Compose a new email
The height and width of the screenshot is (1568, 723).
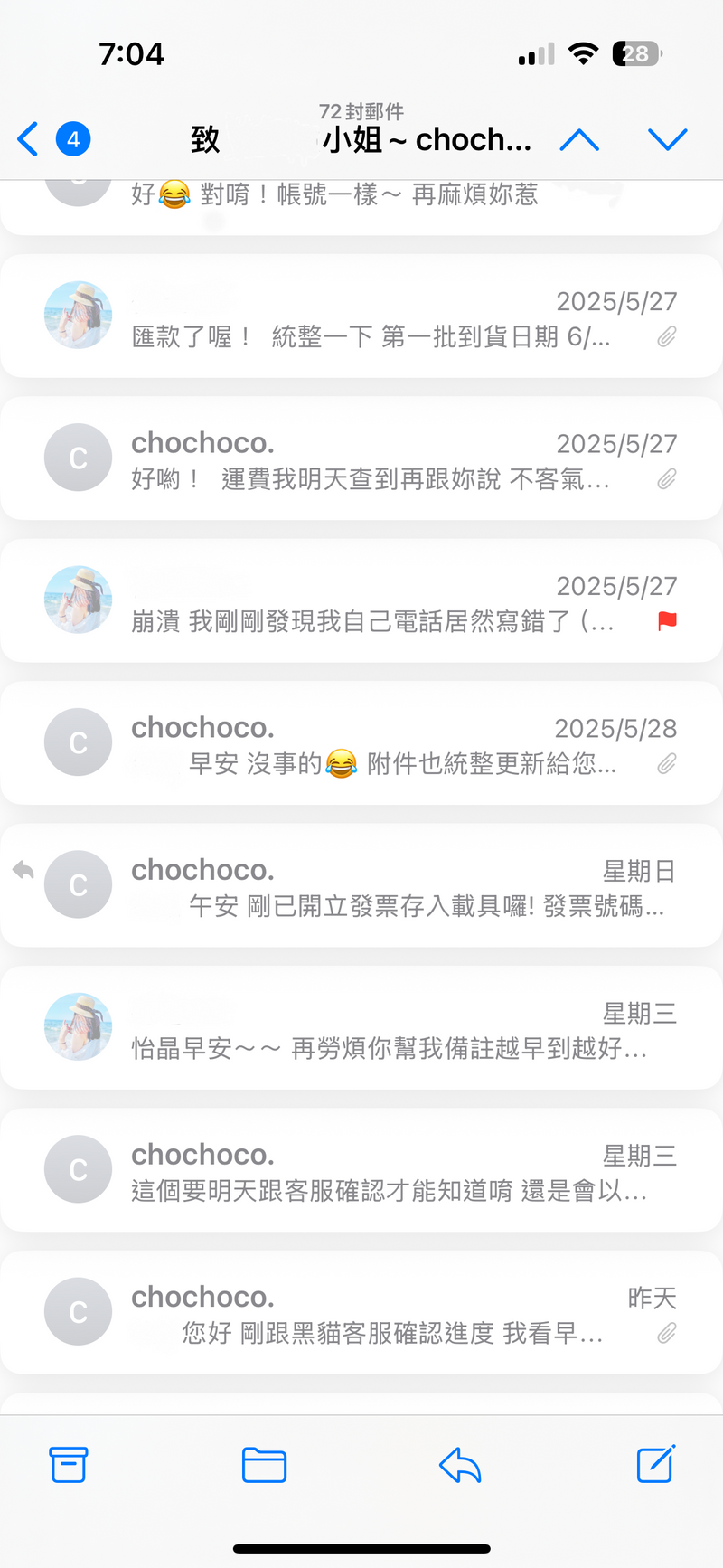pyautogui.click(x=655, y=1465)
